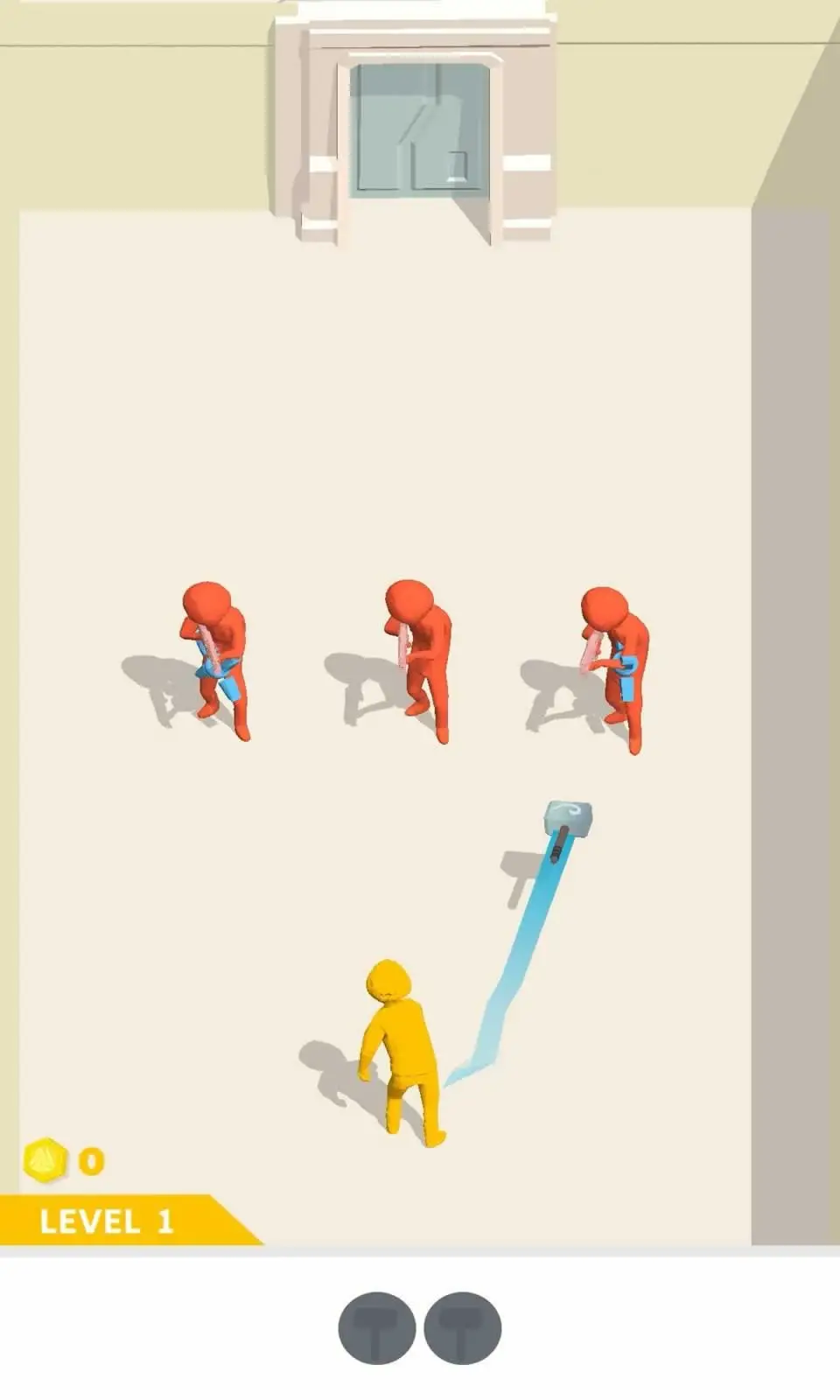The width and height of the screenshot is (840, 1400).
Task: Select the first gray hammer icon
Action: pyautogui.click(x=376, y=1327)
